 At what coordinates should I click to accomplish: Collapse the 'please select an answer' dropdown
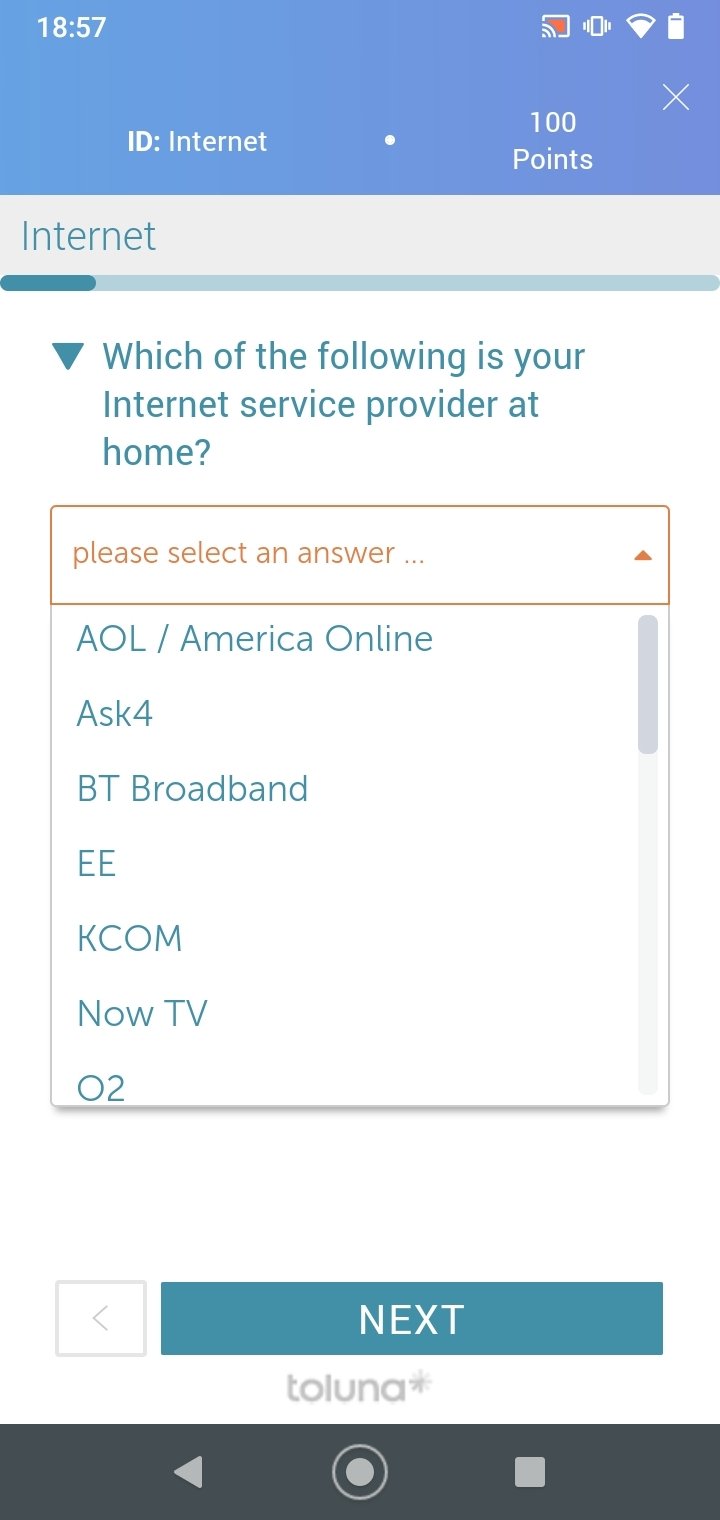(x=360, y=554)
